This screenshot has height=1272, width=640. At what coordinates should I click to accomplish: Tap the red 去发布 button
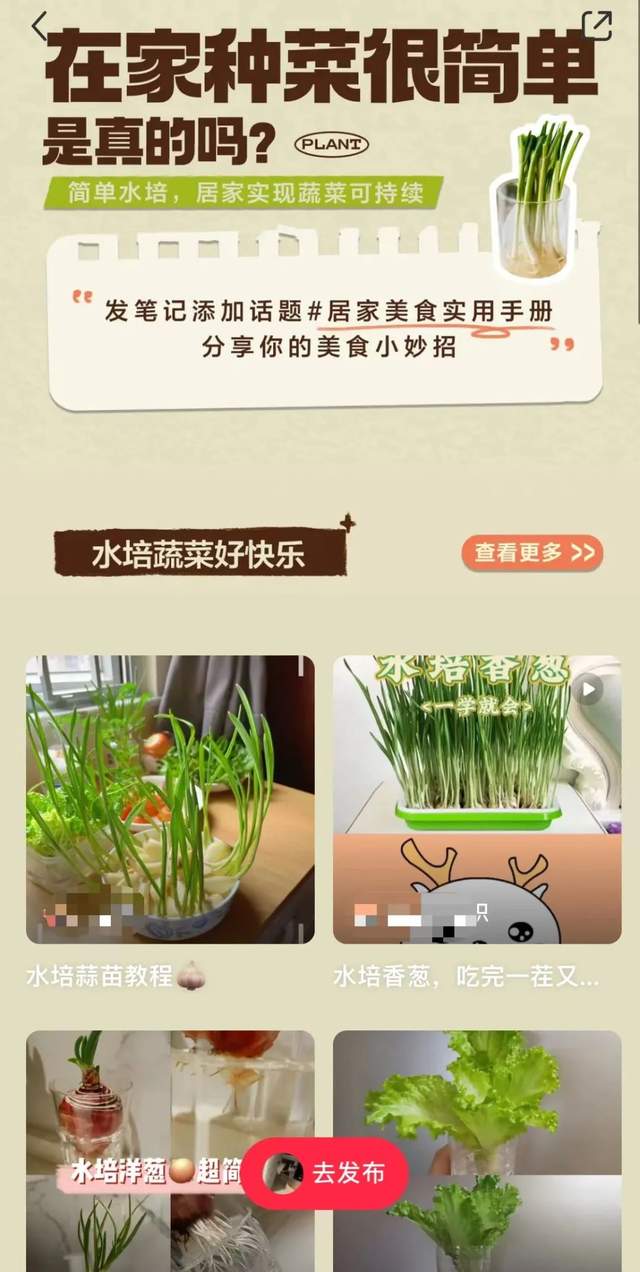point(324,1173)
